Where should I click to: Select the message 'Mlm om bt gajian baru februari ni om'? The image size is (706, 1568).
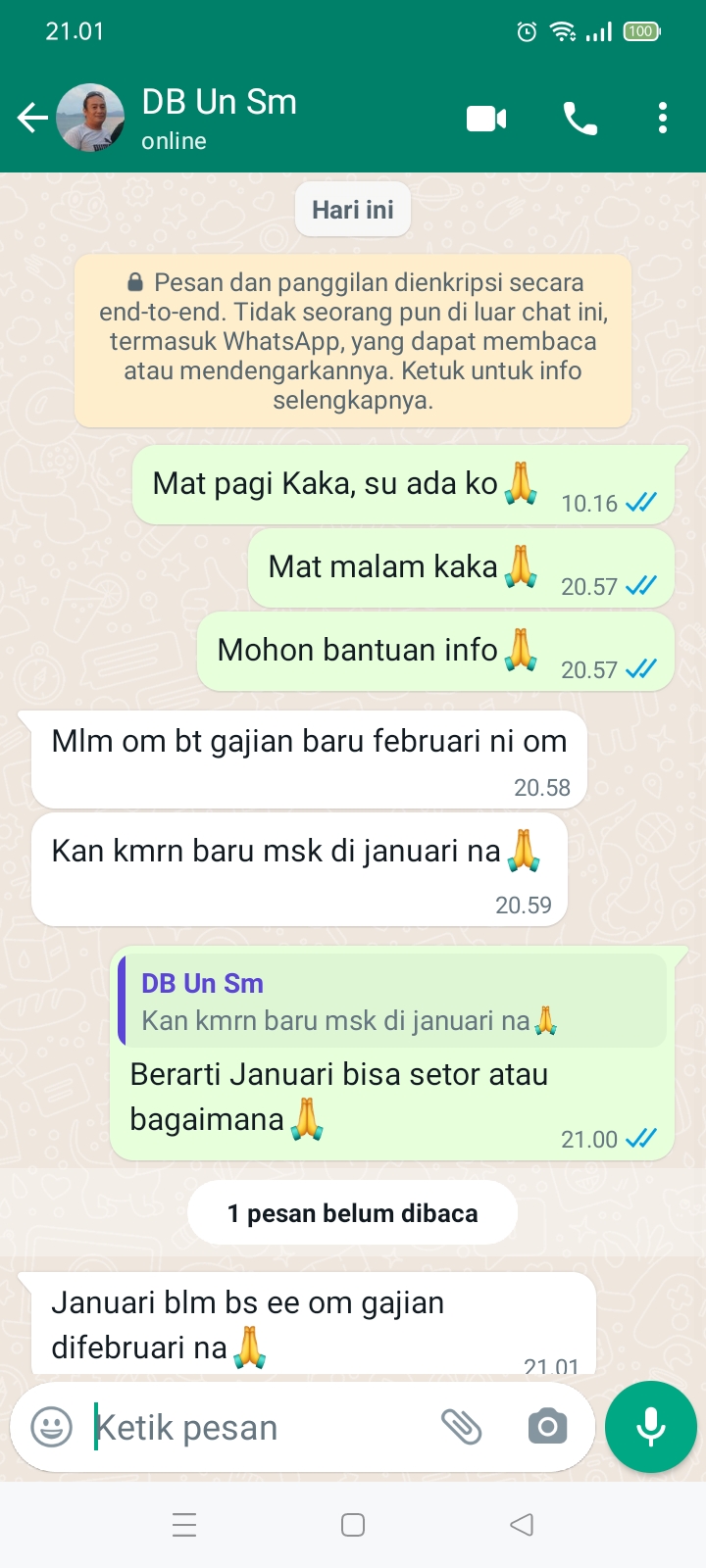[x=308, y=743]
